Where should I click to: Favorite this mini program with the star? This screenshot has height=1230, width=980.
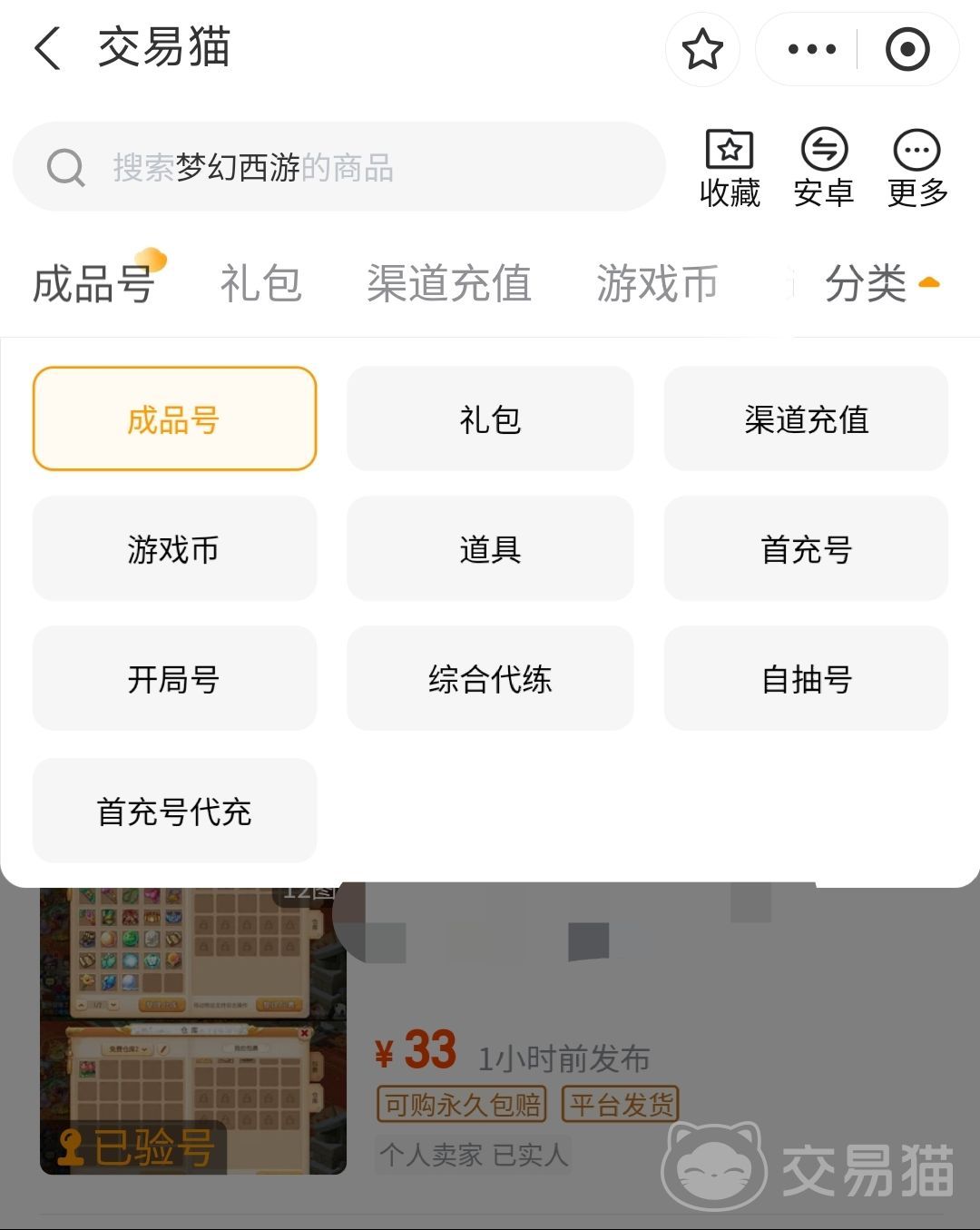point(701,49)
